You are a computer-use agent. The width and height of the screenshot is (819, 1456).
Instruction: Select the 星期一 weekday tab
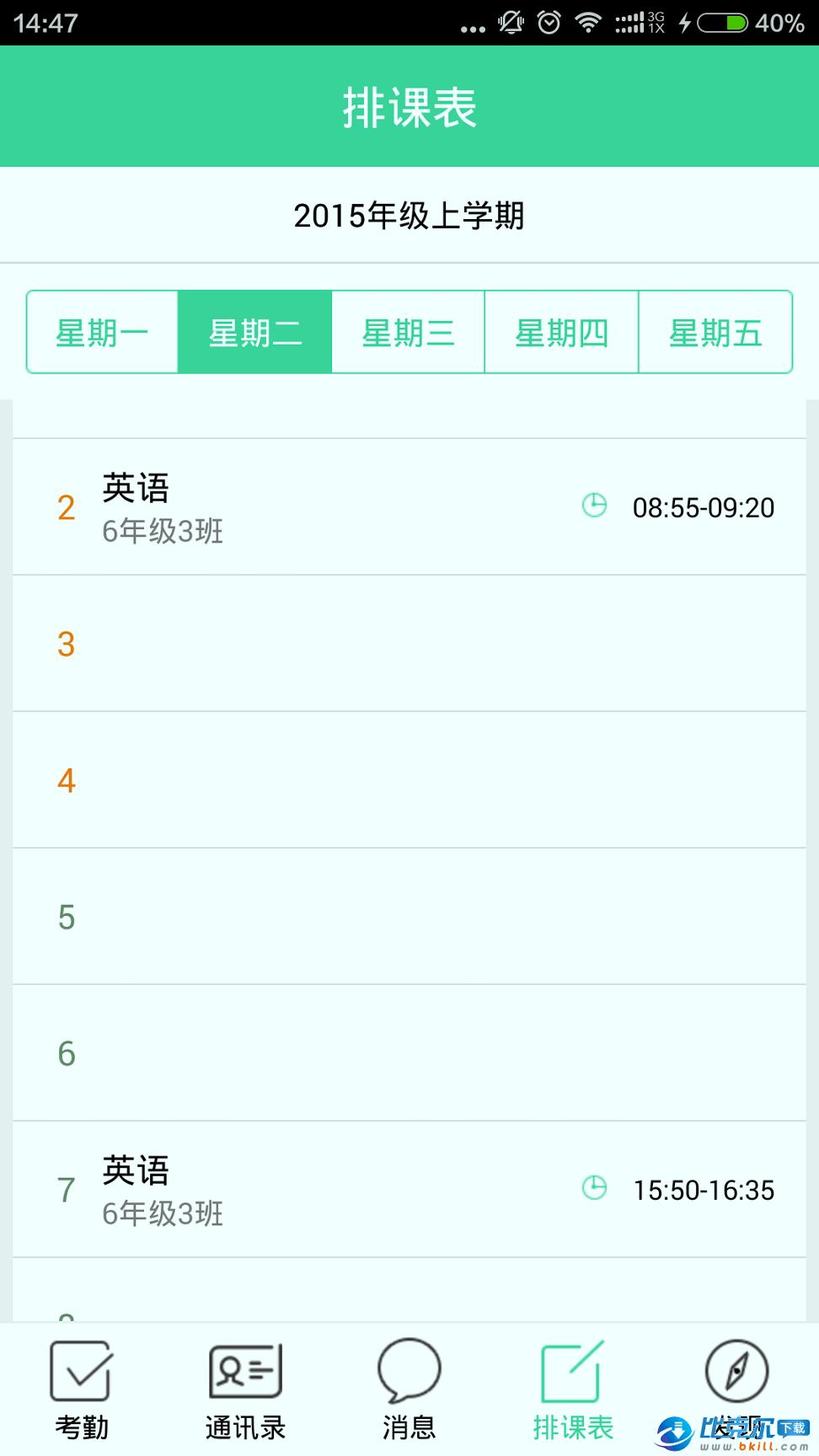102,331
